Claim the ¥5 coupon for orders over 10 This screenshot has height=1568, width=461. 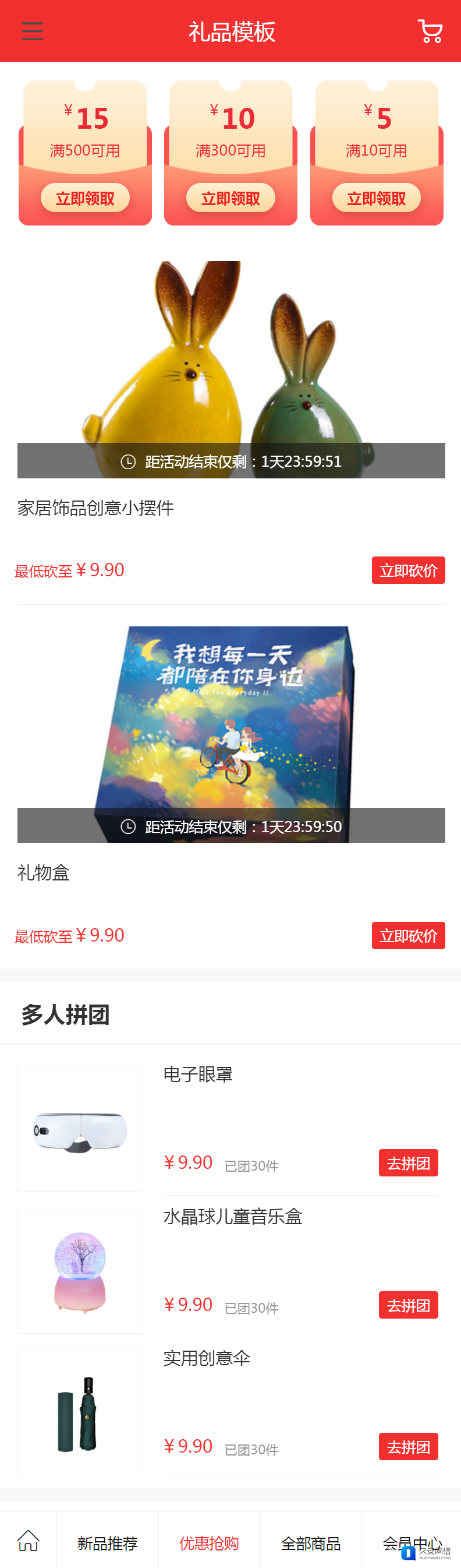click(x=377, y=199)
